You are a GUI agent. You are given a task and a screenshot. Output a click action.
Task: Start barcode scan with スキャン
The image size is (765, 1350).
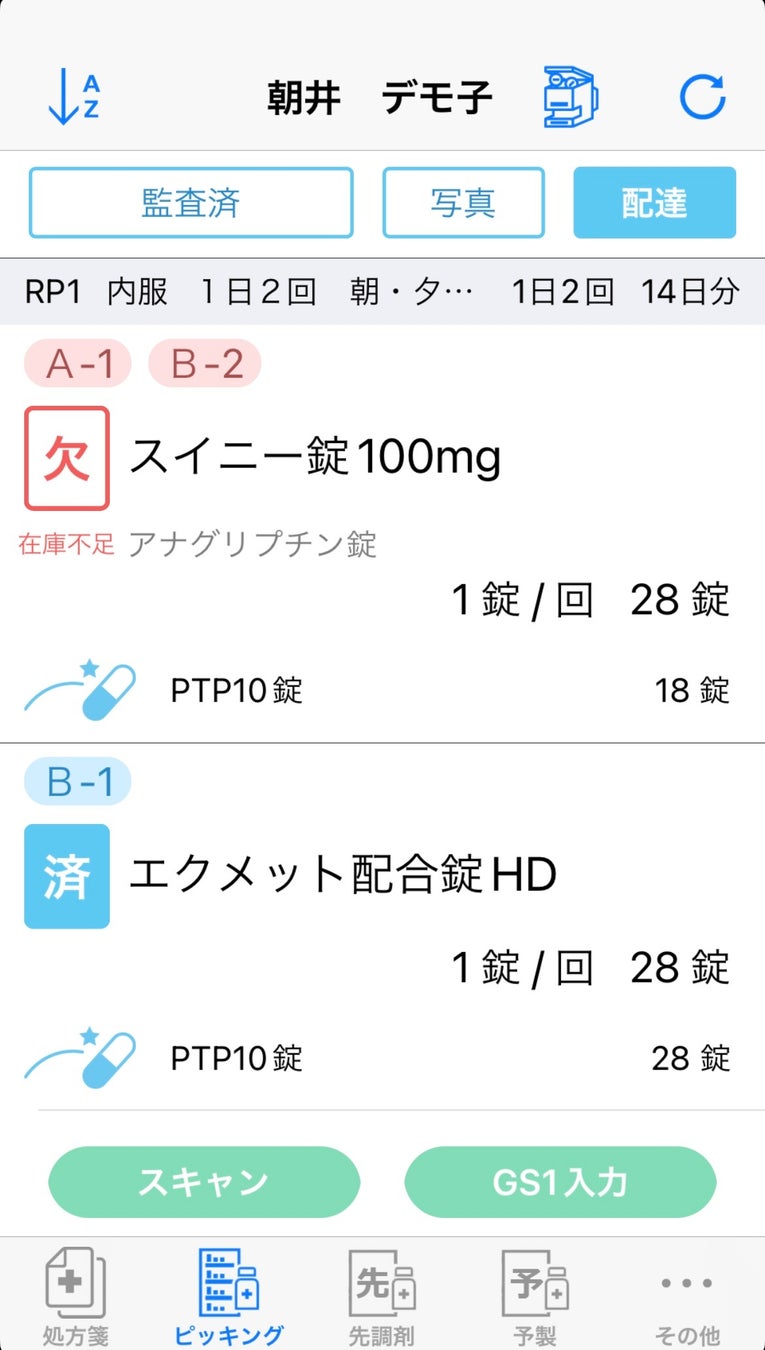[x=204, y=1182]
